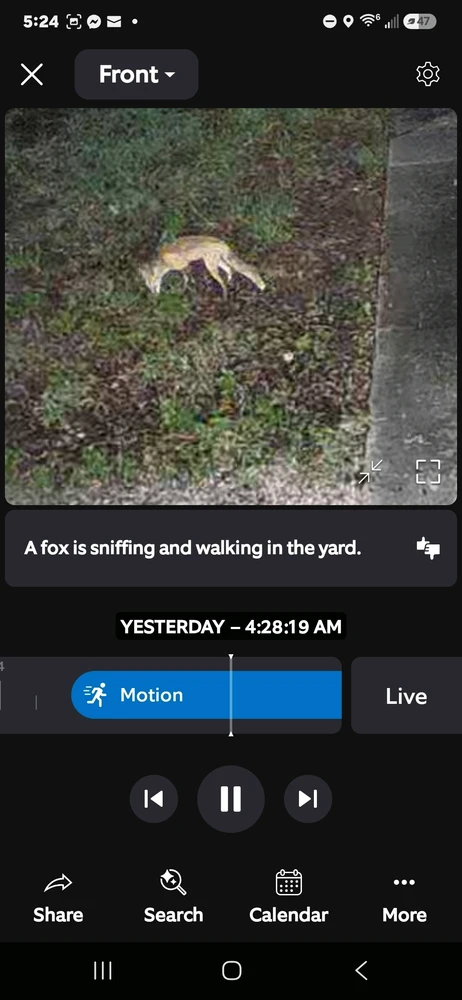Open the Search tool
Image resolution: width=462 pixels, height=1000 pixels.
click(x=174, y=898)
